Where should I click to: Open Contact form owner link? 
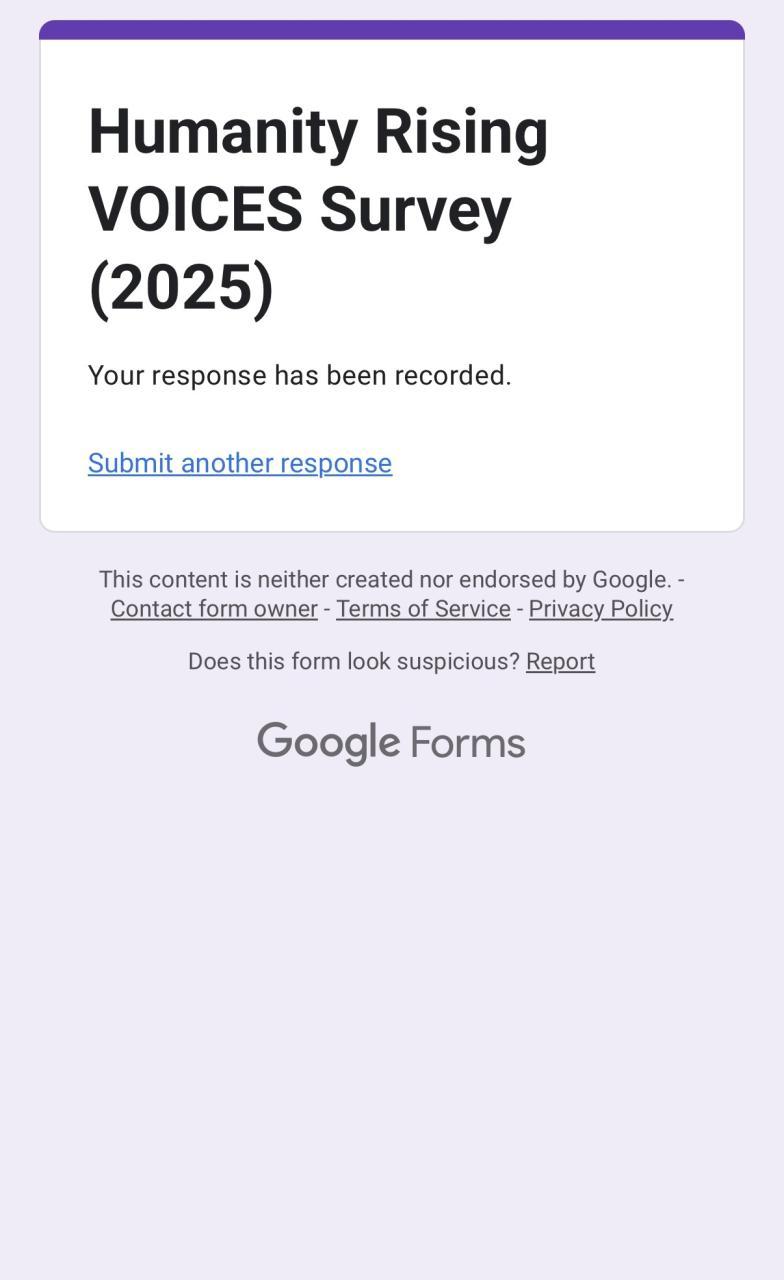(x=214, y=609)
